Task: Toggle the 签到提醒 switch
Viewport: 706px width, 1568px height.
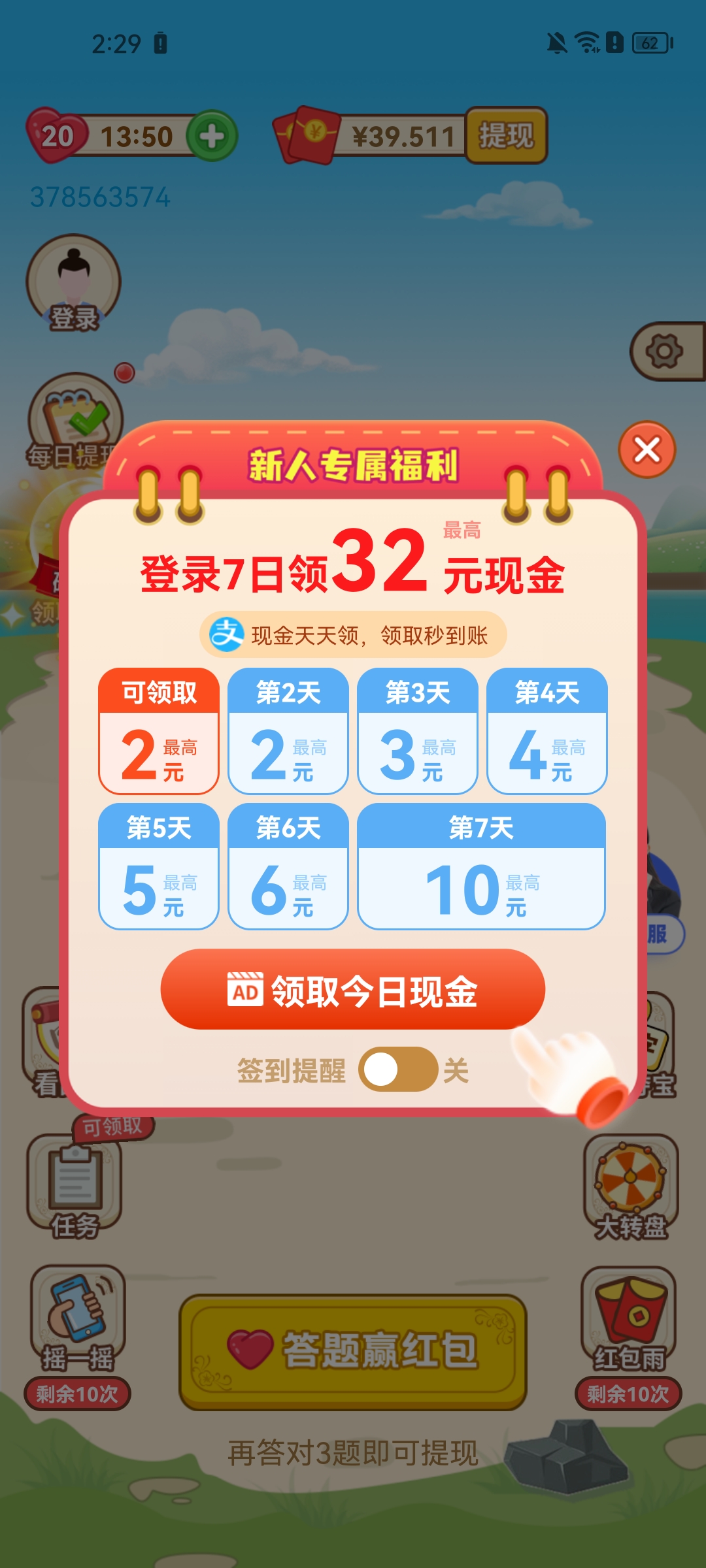Action: (397, 1070)
